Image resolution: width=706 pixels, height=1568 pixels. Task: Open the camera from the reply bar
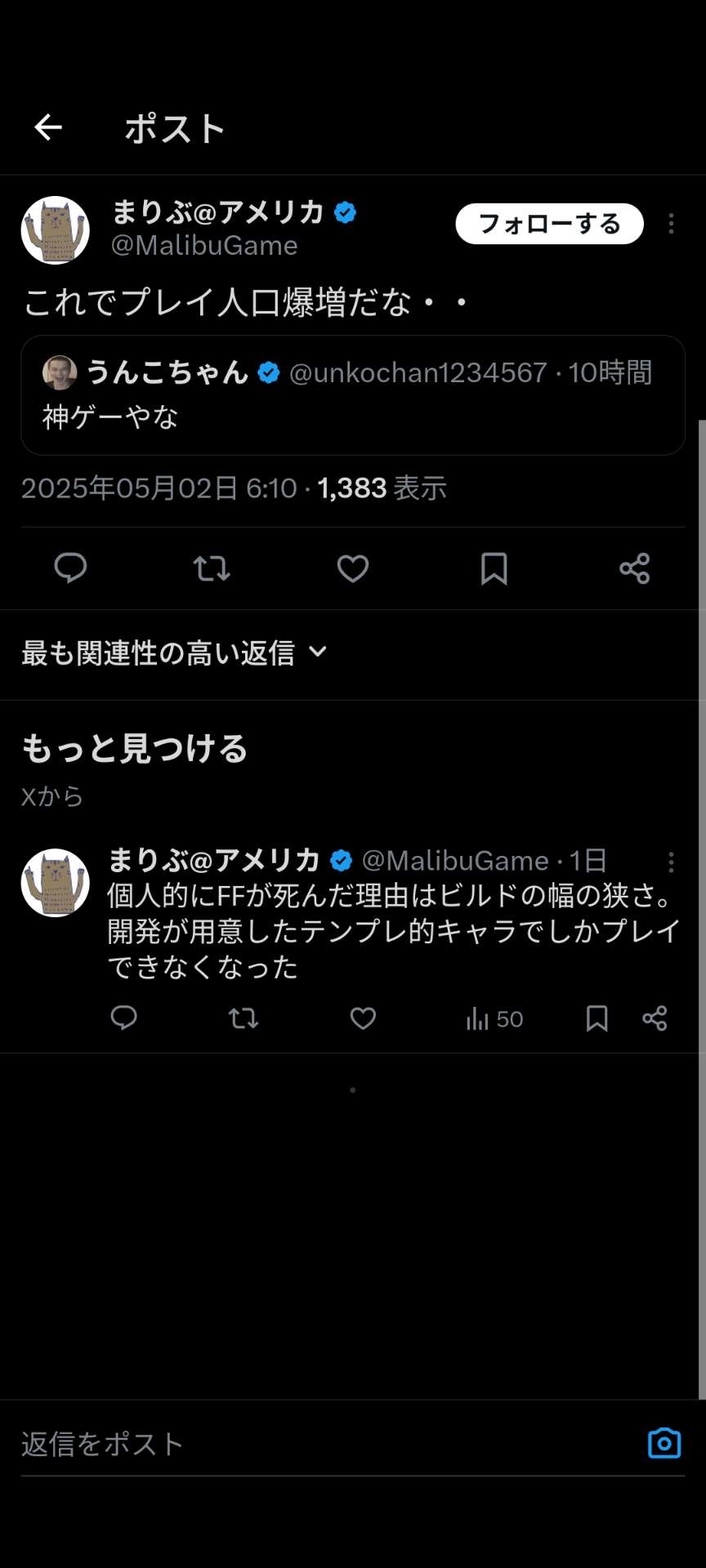[664, 1444]
